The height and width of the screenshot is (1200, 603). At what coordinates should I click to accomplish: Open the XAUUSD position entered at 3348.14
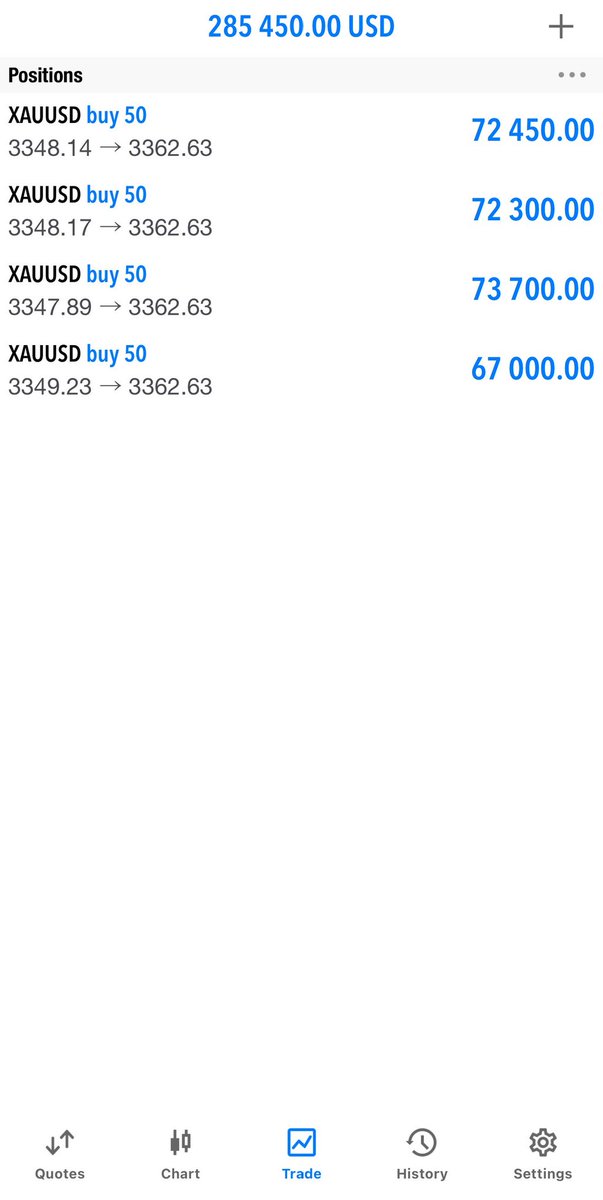[301, 132]
